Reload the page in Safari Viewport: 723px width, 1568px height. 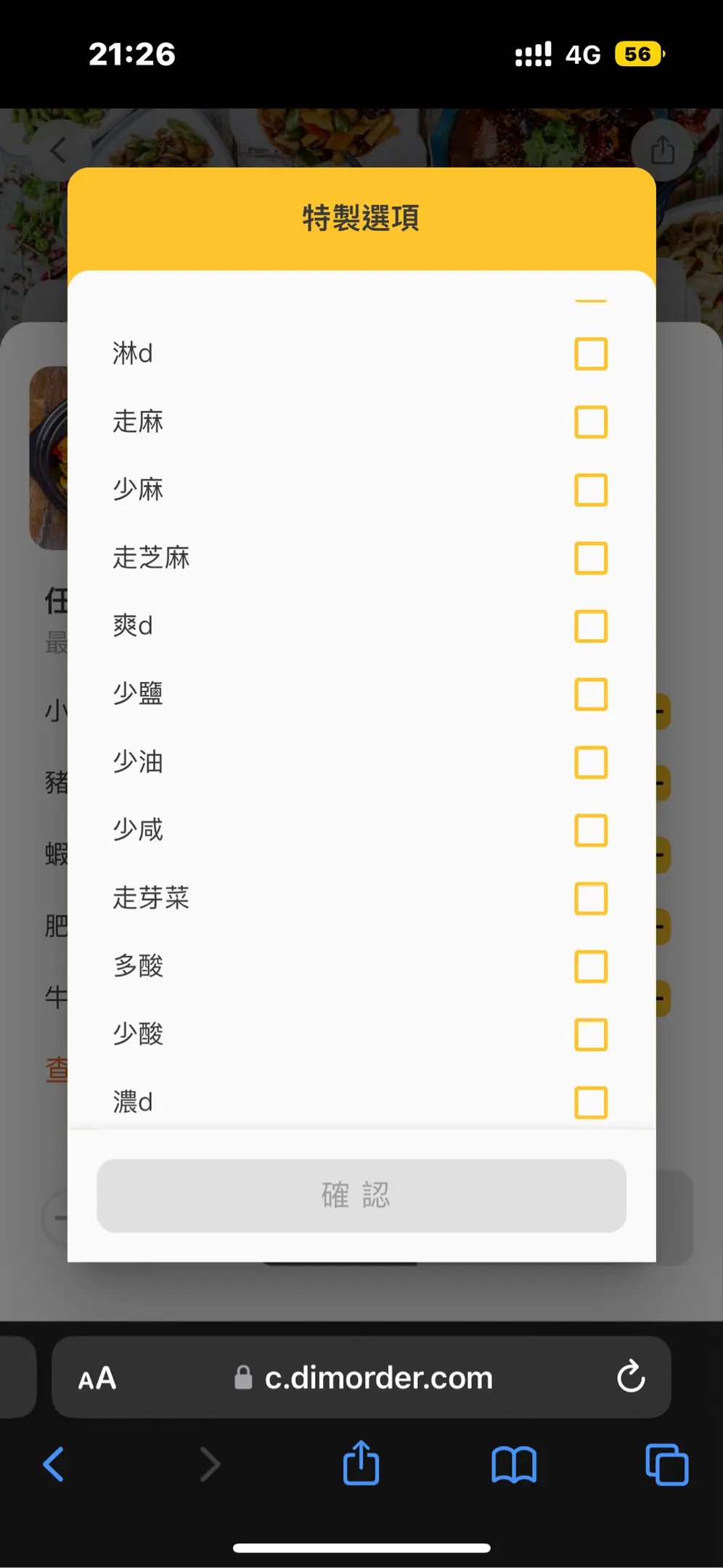point(631,1376)
